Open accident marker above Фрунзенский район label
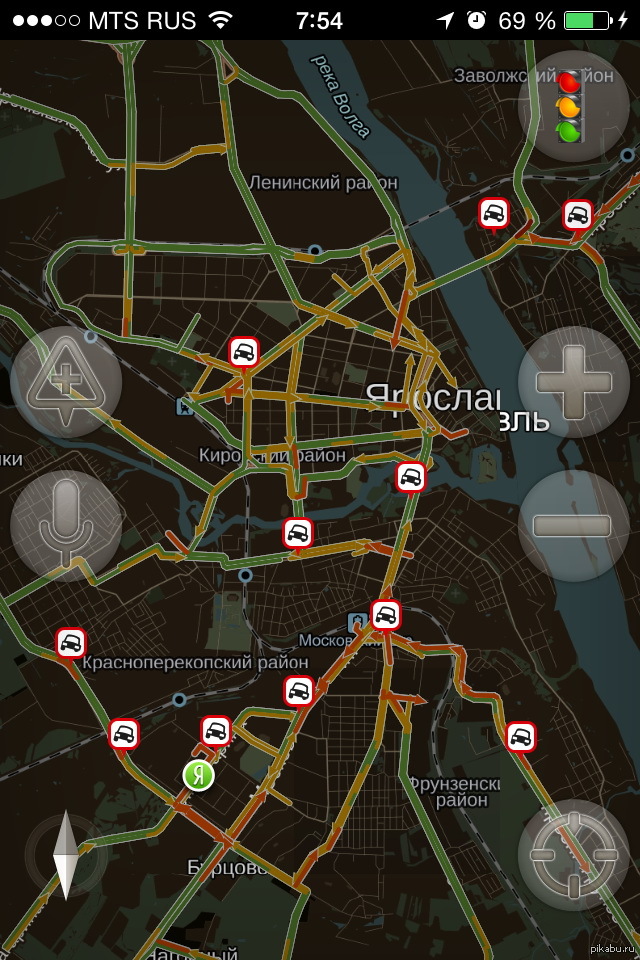Image resolution: width=640 pixels, height=960 pixels. [x=520, y=737]
